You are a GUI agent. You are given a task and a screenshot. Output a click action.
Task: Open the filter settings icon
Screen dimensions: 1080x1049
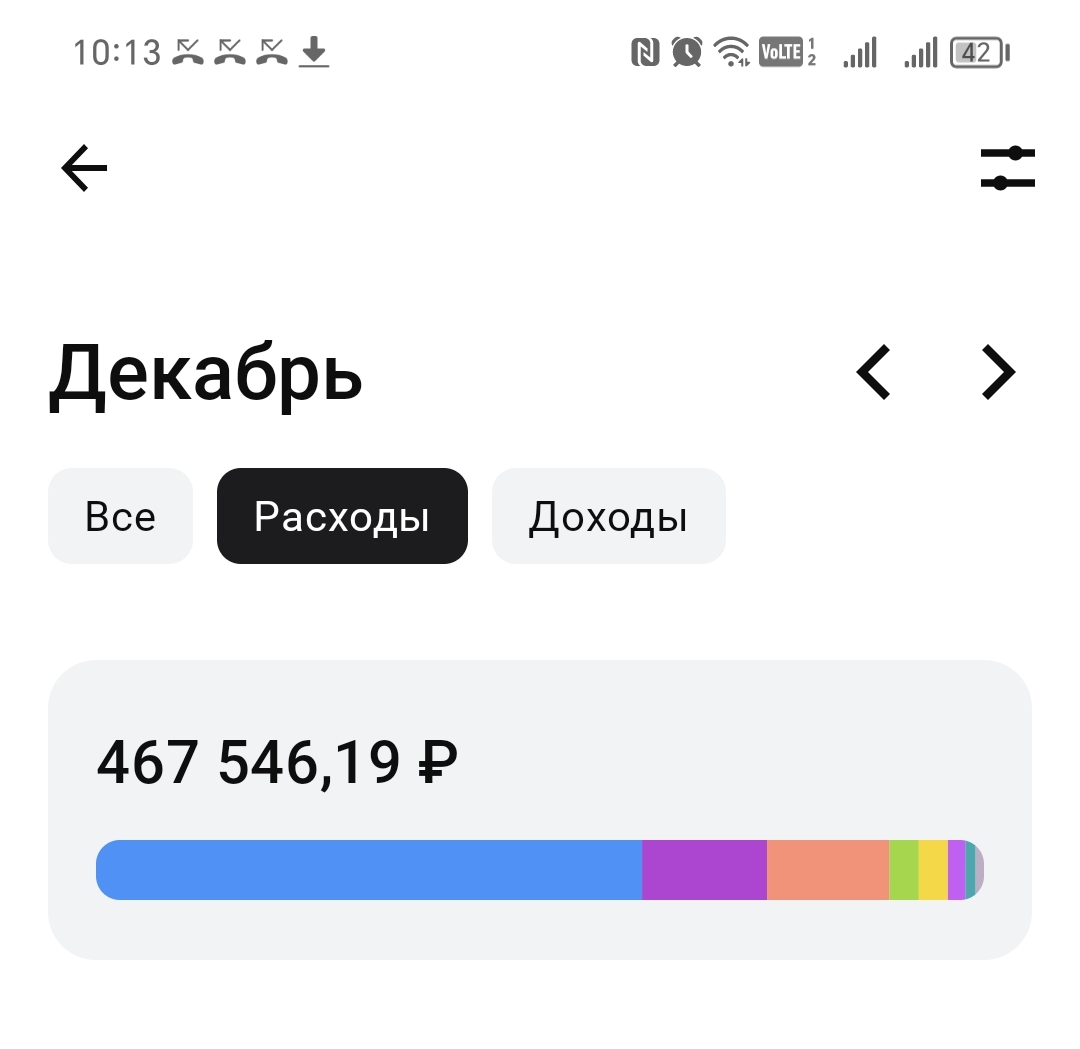click(1007, 168)
